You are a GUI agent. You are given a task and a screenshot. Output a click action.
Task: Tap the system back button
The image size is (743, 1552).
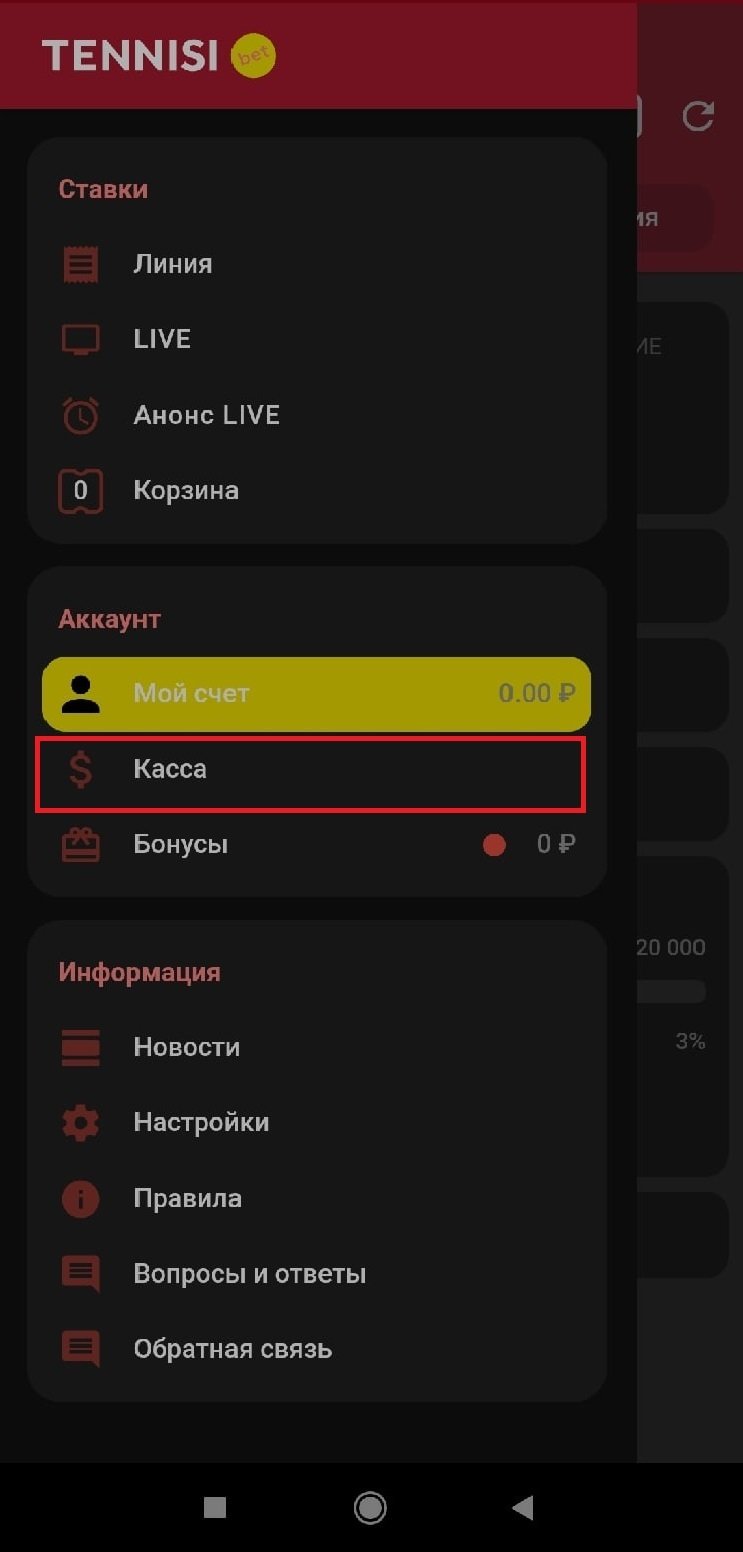[522, 1508]
